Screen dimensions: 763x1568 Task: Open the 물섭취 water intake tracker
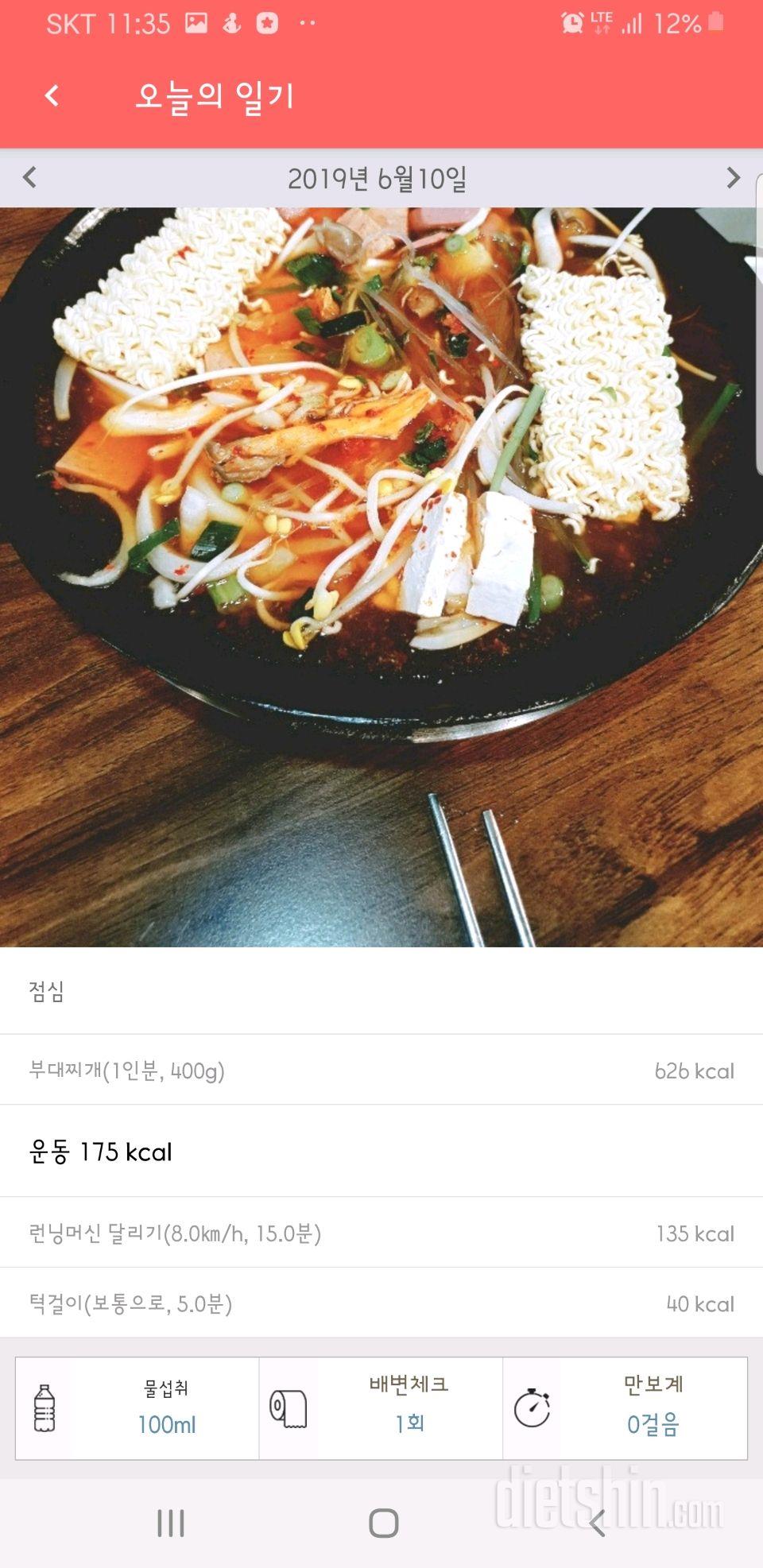click(x=137, y=1408)
